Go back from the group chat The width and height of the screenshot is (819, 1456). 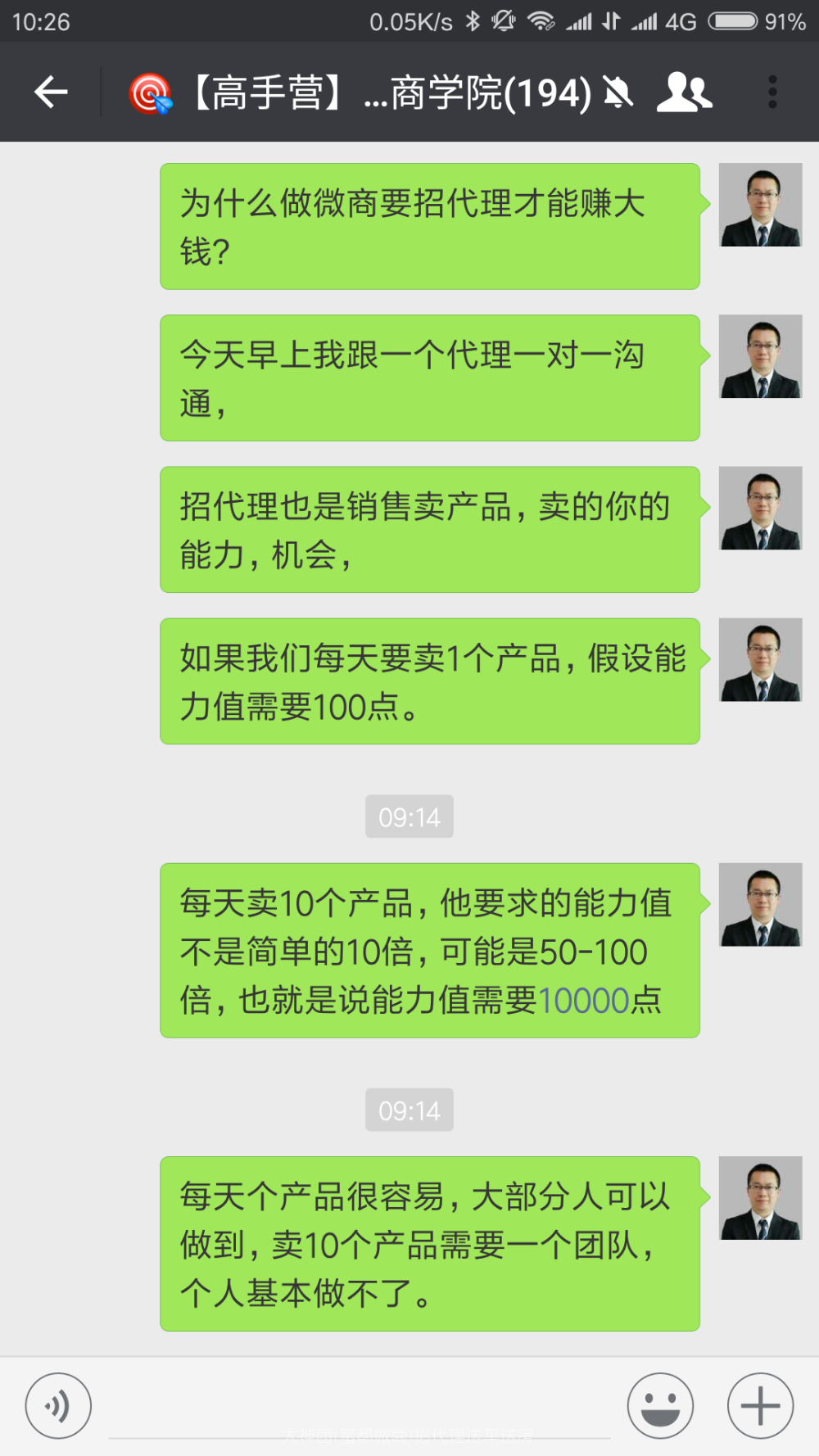click(51, 92)
